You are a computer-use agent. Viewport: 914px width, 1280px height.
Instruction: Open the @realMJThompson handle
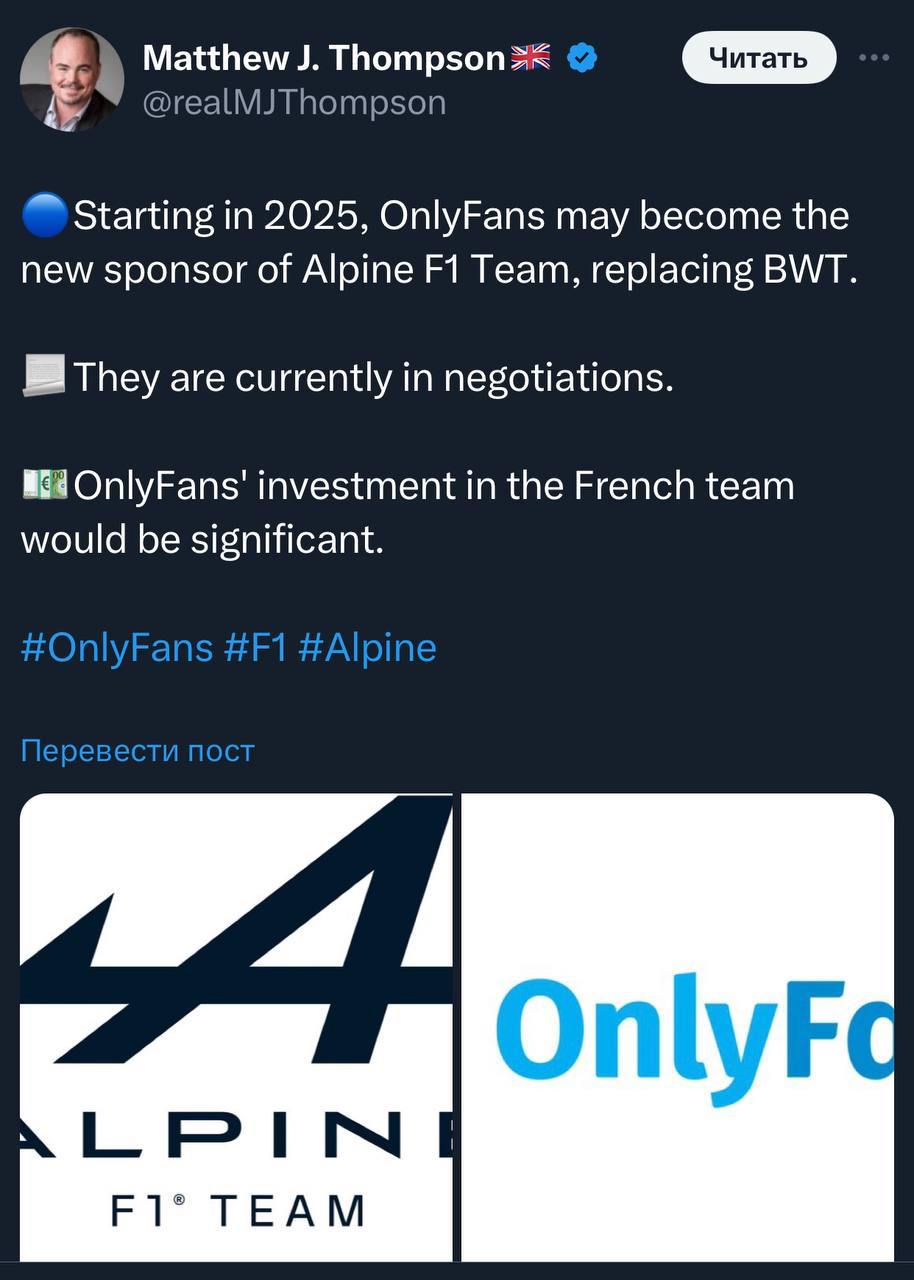295,102
